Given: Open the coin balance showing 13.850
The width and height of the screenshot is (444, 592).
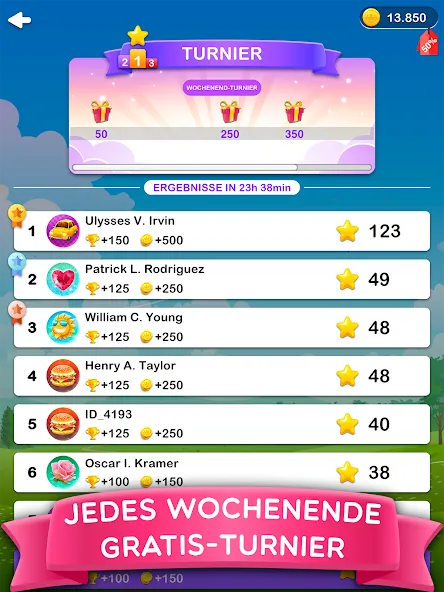Looking at the screenshot, I should point(398,18).
